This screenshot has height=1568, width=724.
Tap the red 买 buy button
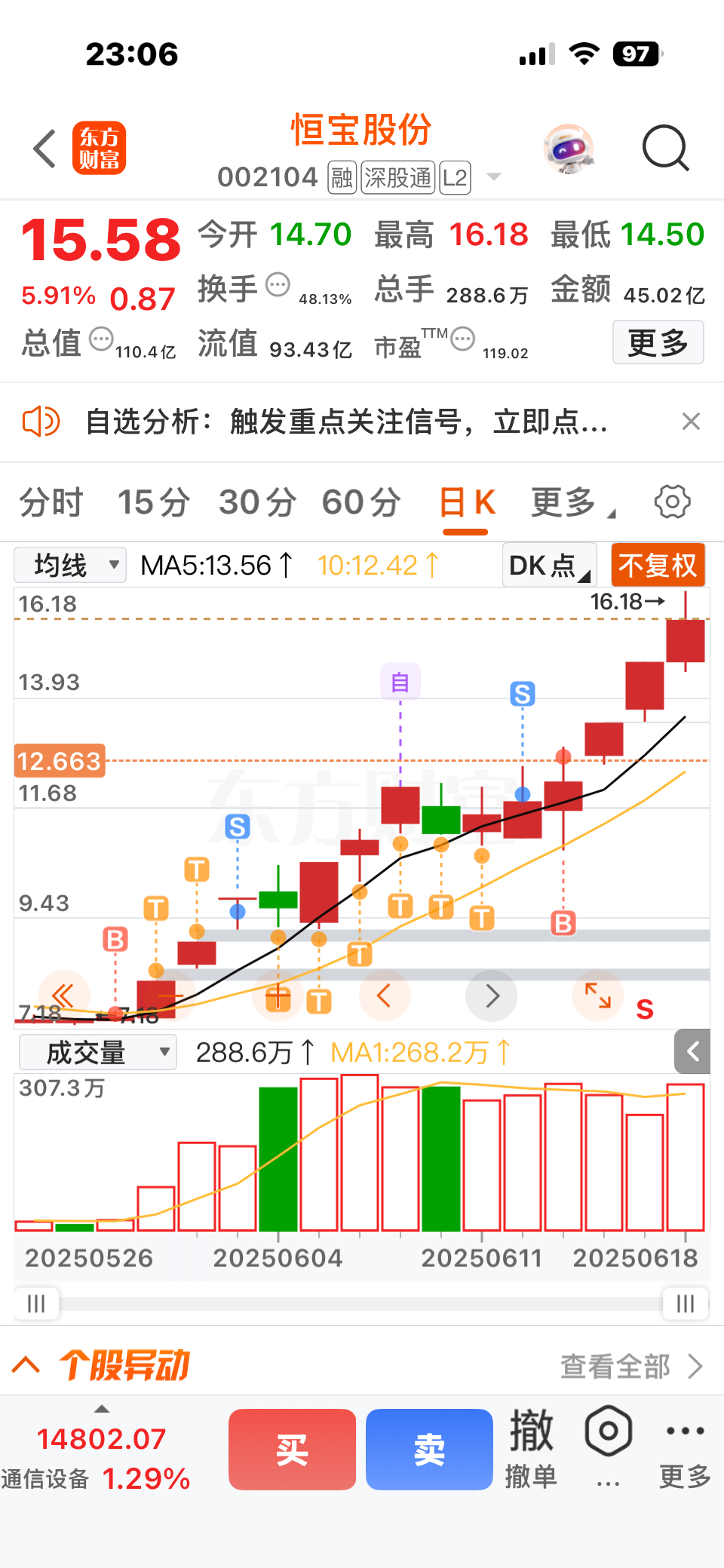[292, 1450]
